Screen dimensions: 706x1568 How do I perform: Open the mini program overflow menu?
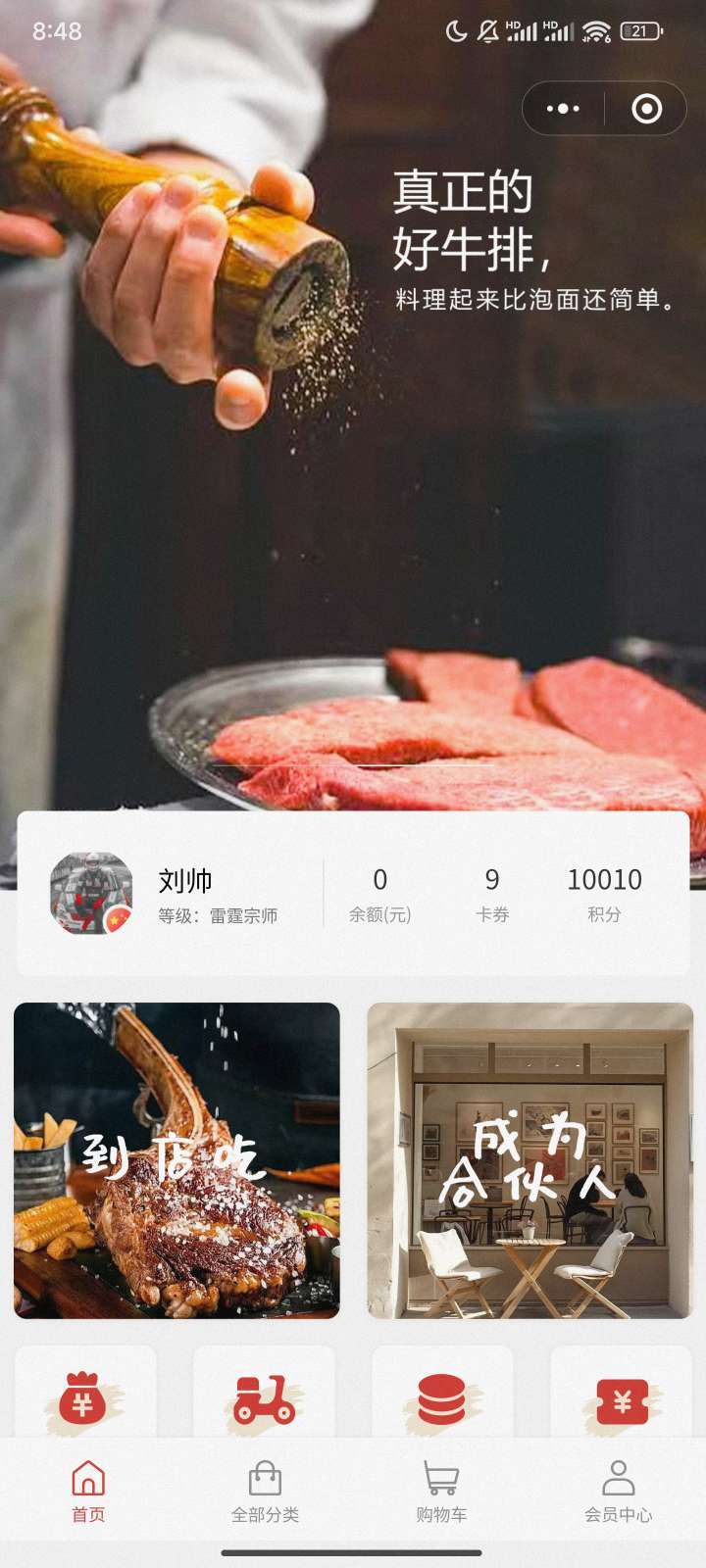click(563, 109)
